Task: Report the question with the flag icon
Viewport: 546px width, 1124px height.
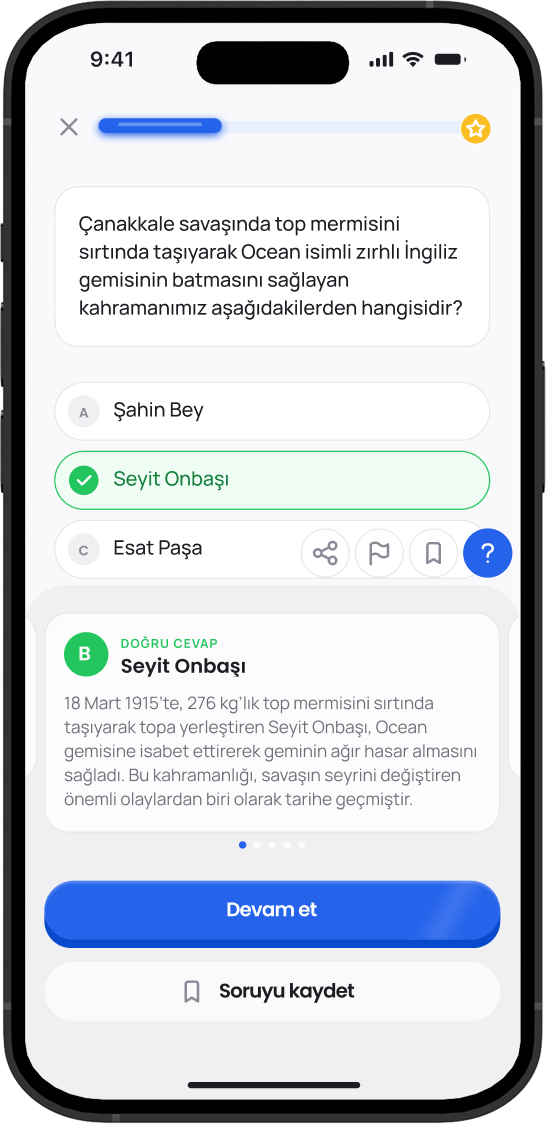Action: [x=379, y=553]
